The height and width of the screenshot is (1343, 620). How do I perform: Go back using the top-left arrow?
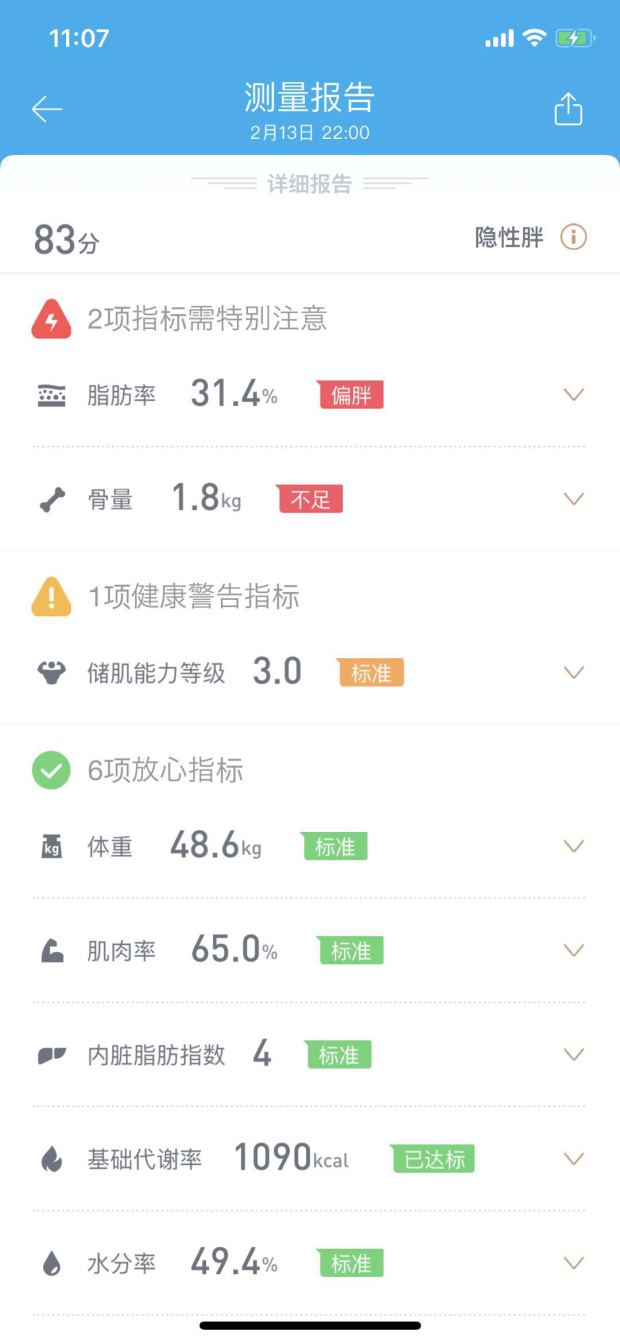47,110
